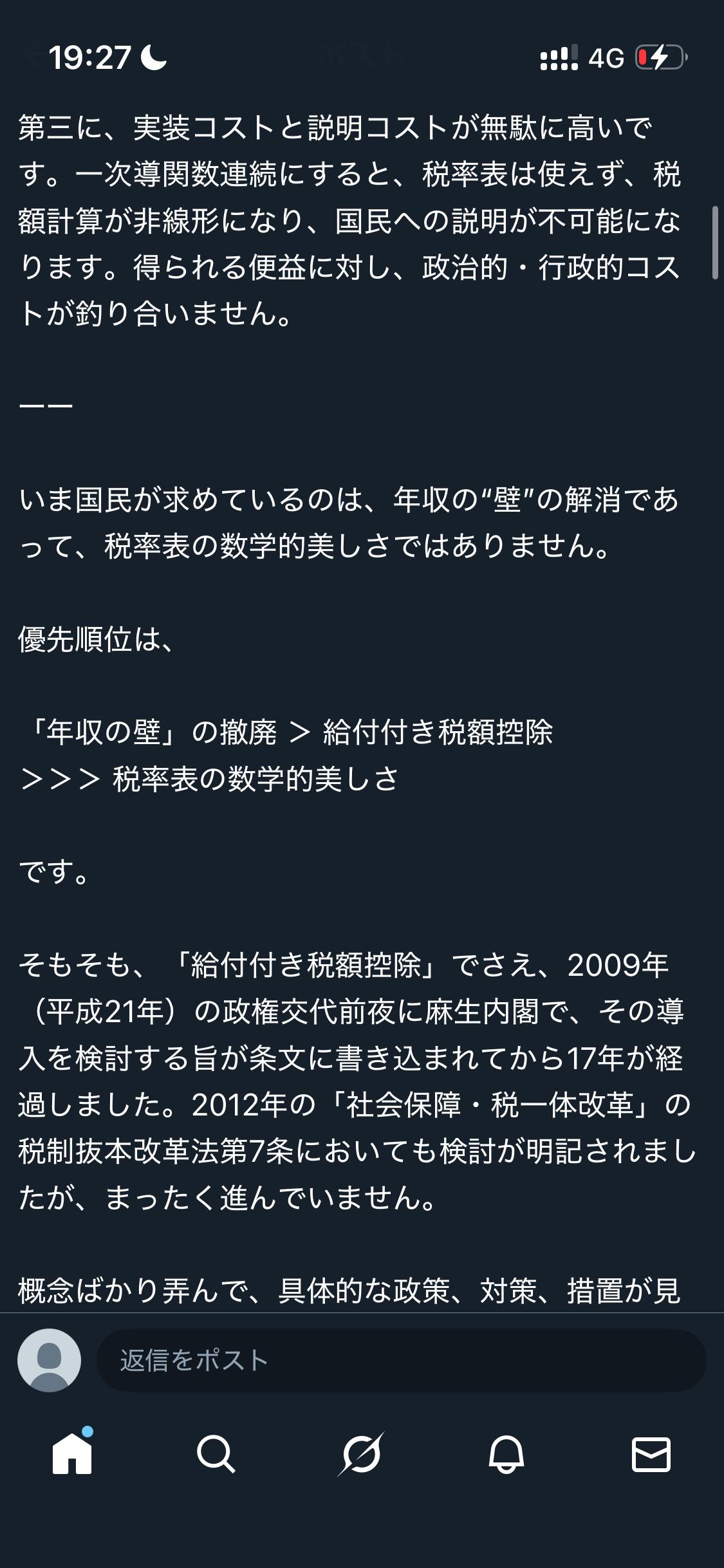724x1568 pixels.
Task: Open the direct messages envelope tab
Action: point(651,1454)
